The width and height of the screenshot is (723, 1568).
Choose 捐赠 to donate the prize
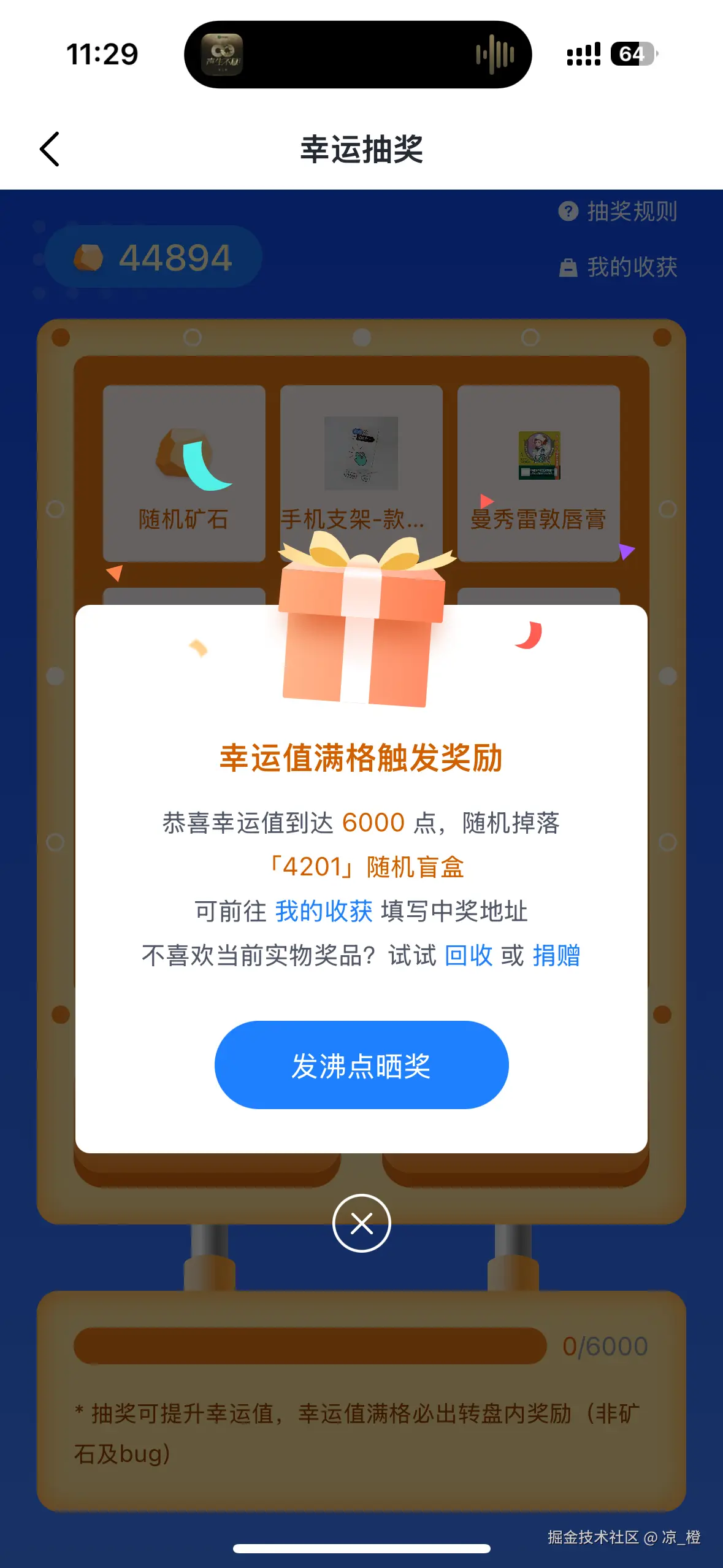click(557, 955)
